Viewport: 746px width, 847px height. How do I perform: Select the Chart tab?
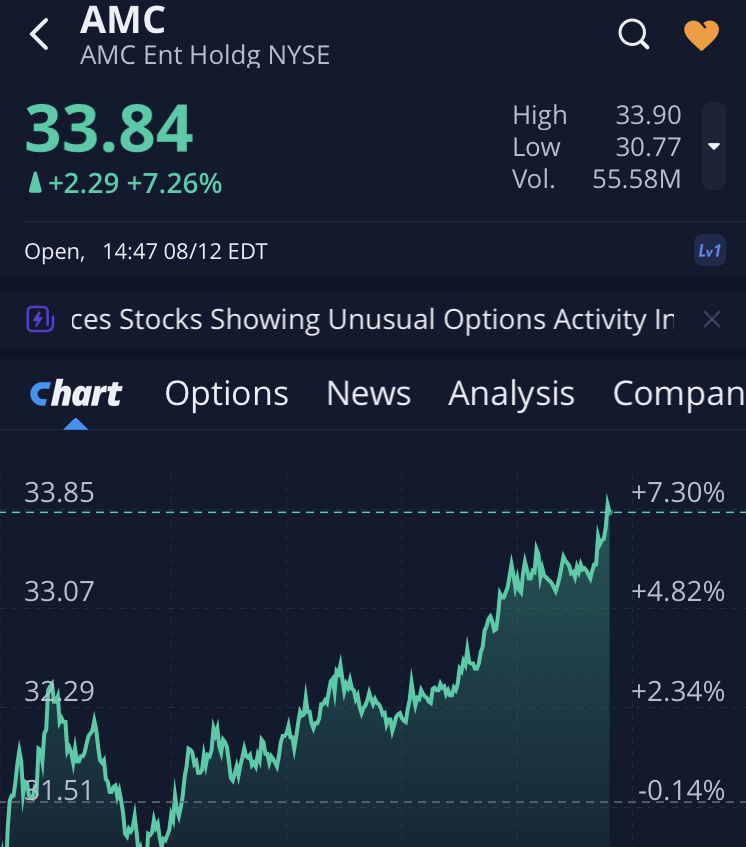[76, 394]
